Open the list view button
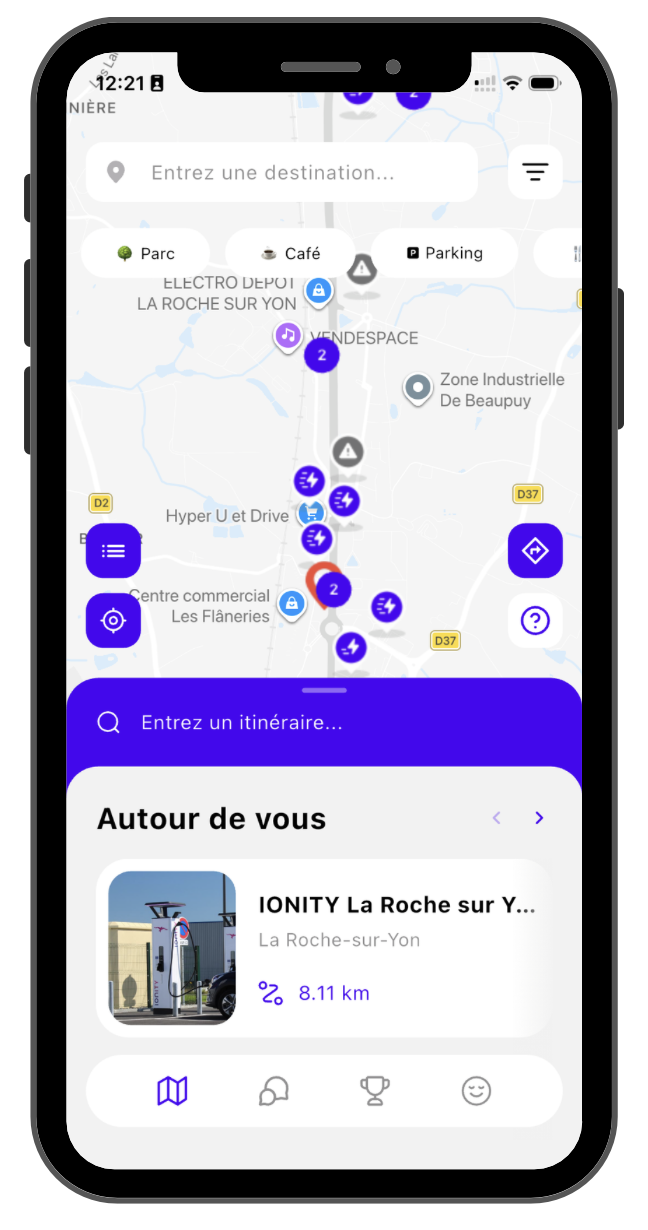 [x=113, y=551]
